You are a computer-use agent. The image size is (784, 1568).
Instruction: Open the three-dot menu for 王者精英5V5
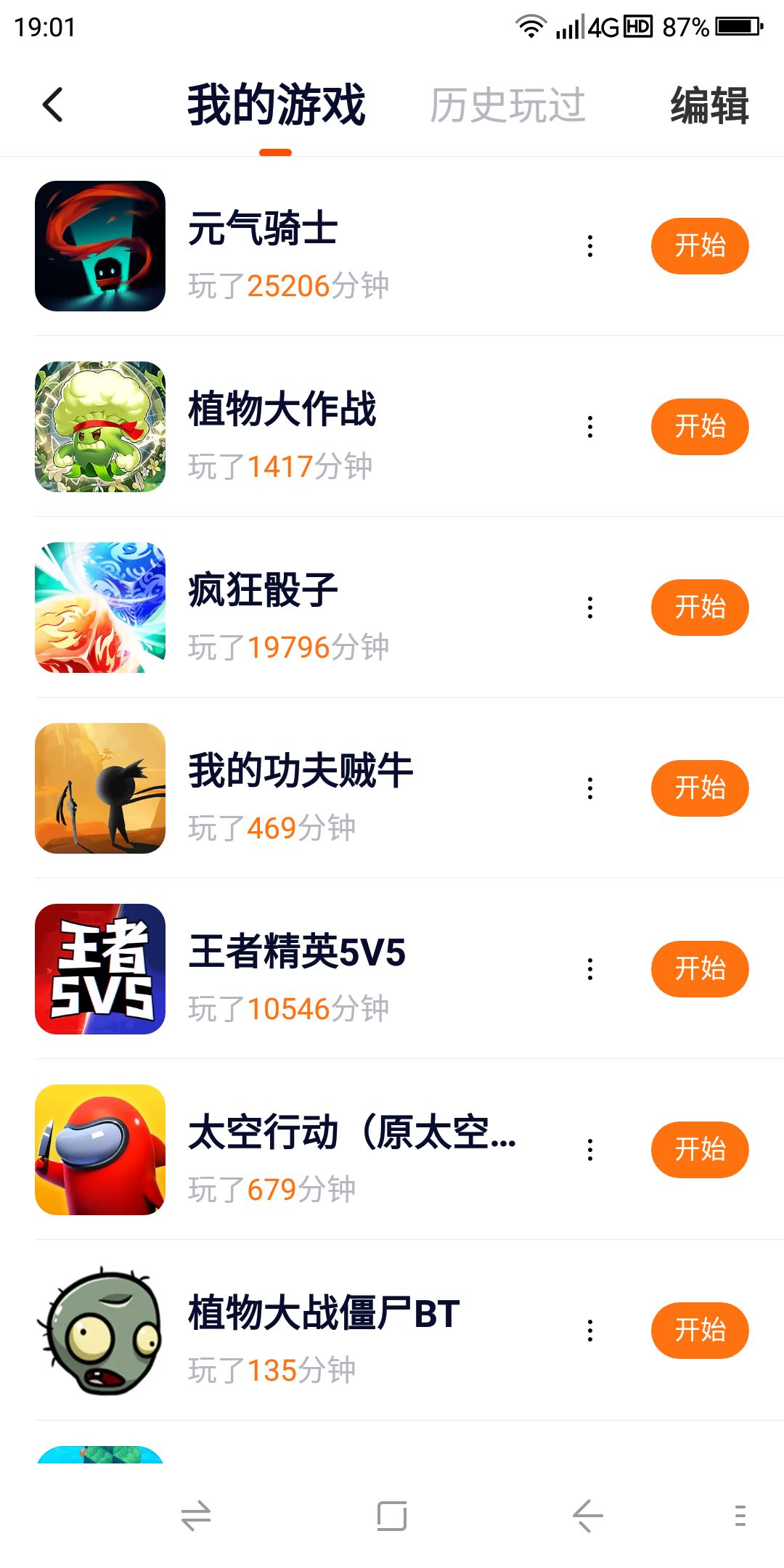[590, 969]
